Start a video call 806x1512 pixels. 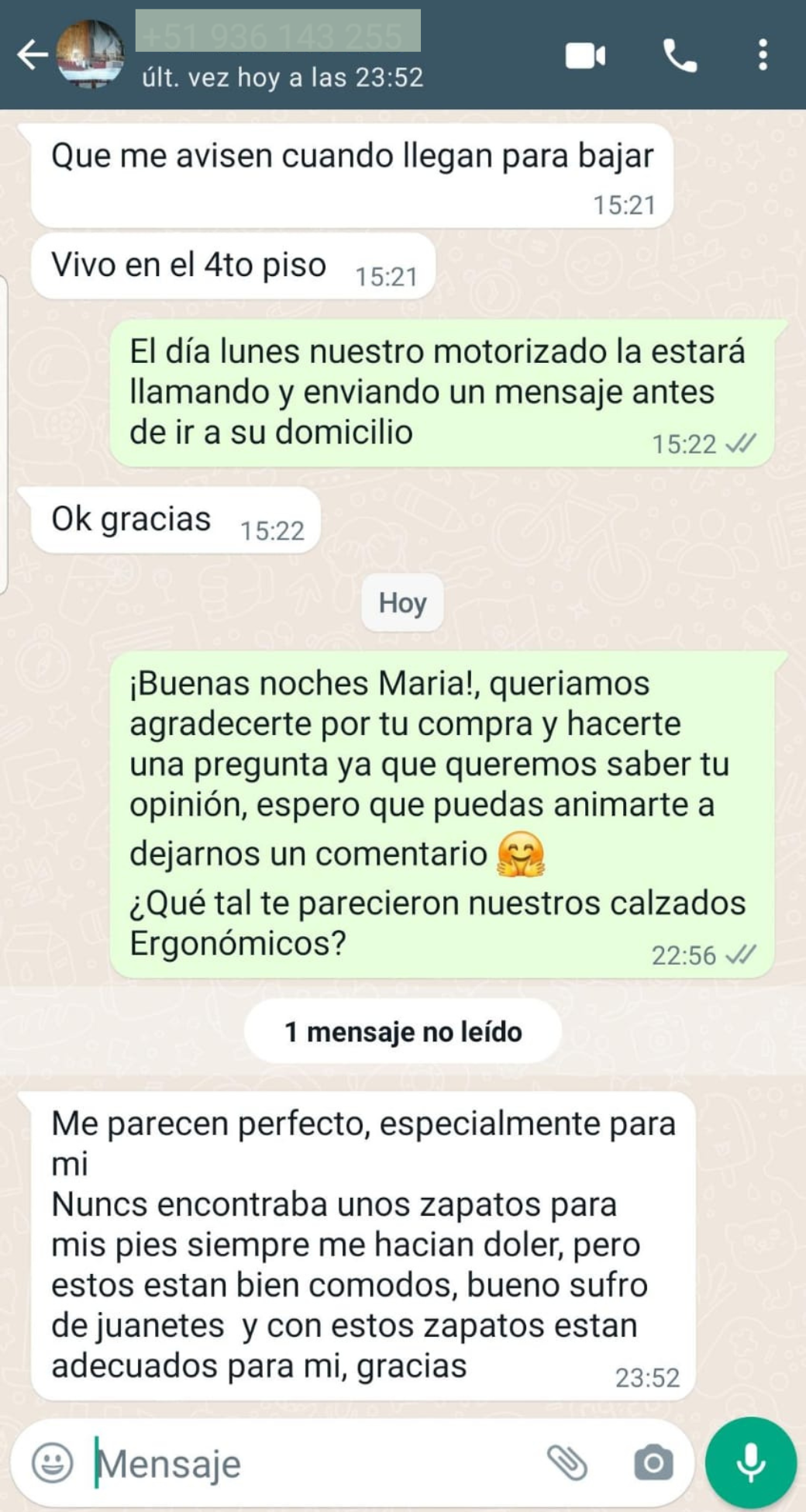pos(585,56)
